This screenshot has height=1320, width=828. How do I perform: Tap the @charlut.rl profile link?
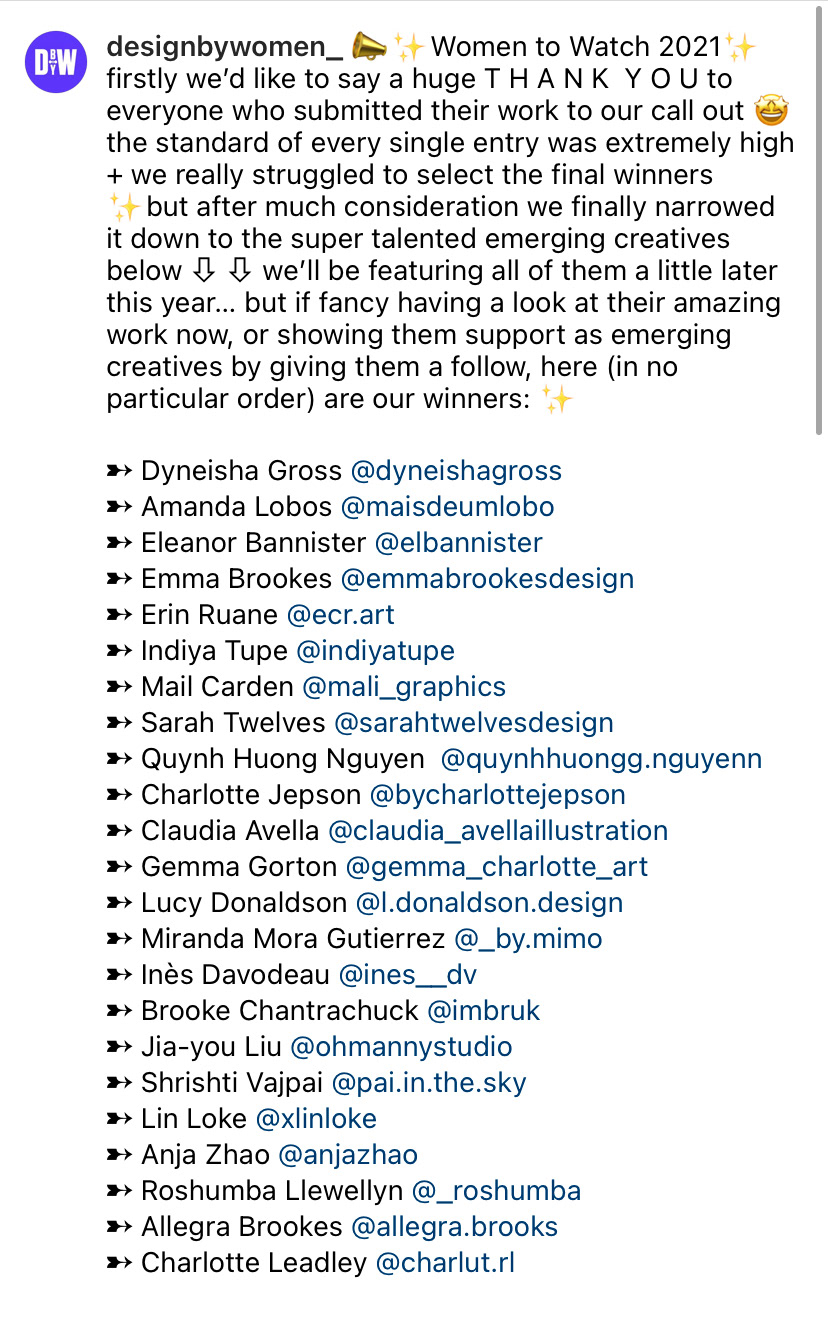445,1263
